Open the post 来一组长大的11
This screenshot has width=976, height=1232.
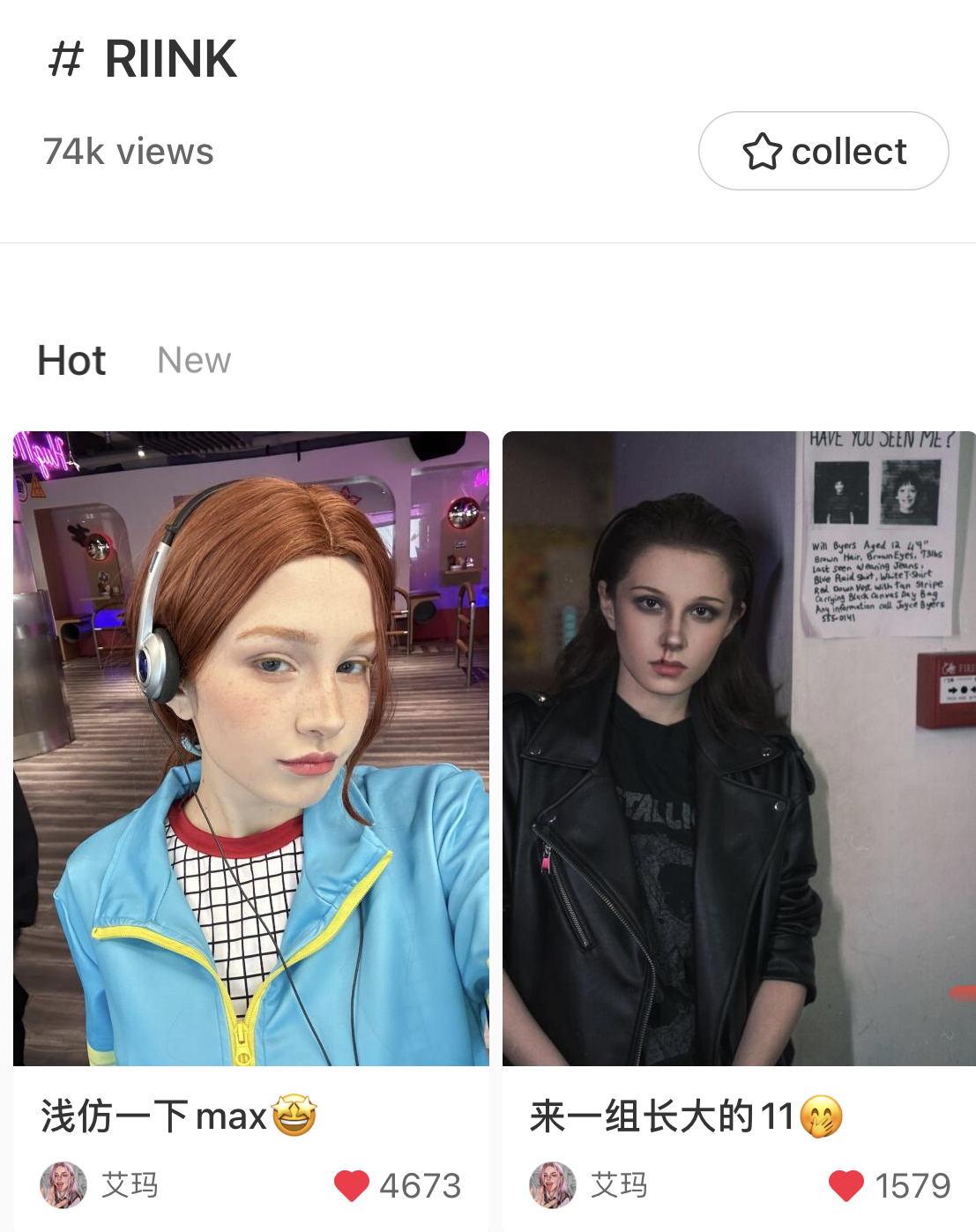[739, 748]
